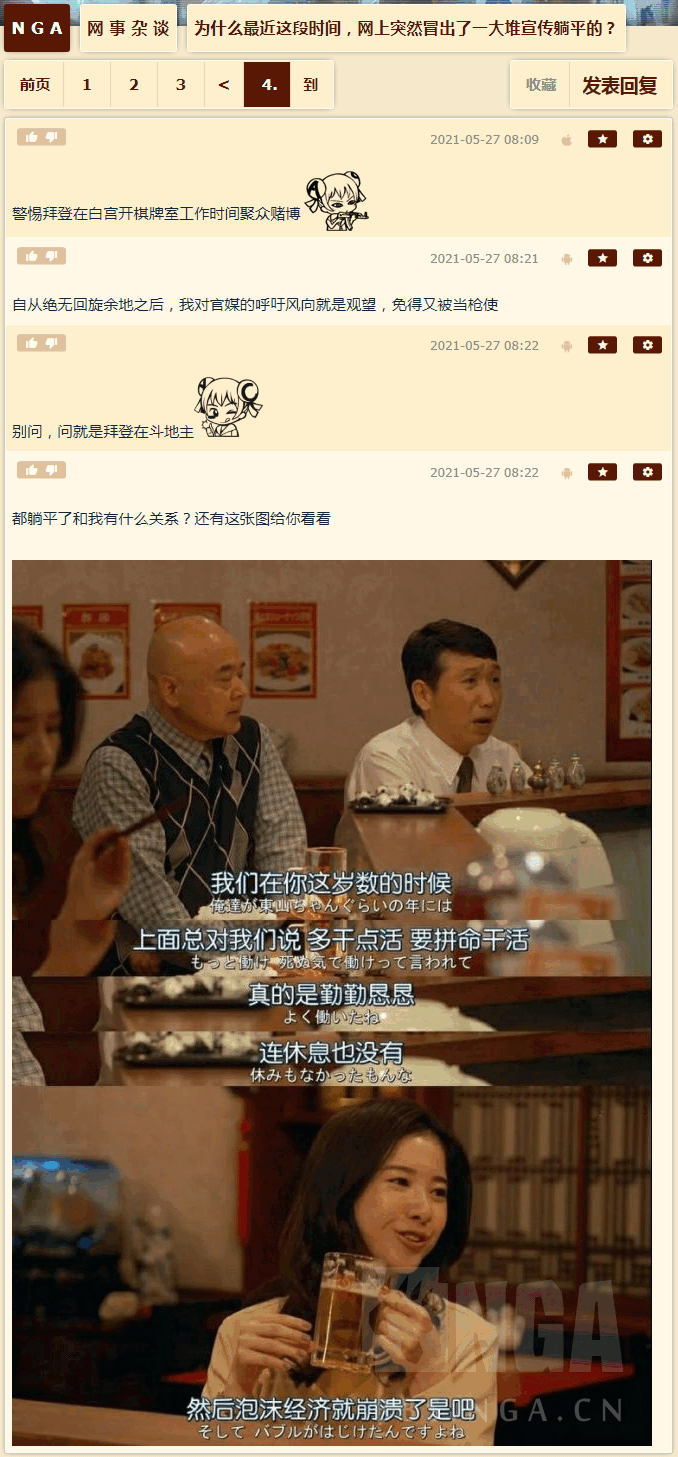Go to the 网事杂谈 forum board

(128, 28)
